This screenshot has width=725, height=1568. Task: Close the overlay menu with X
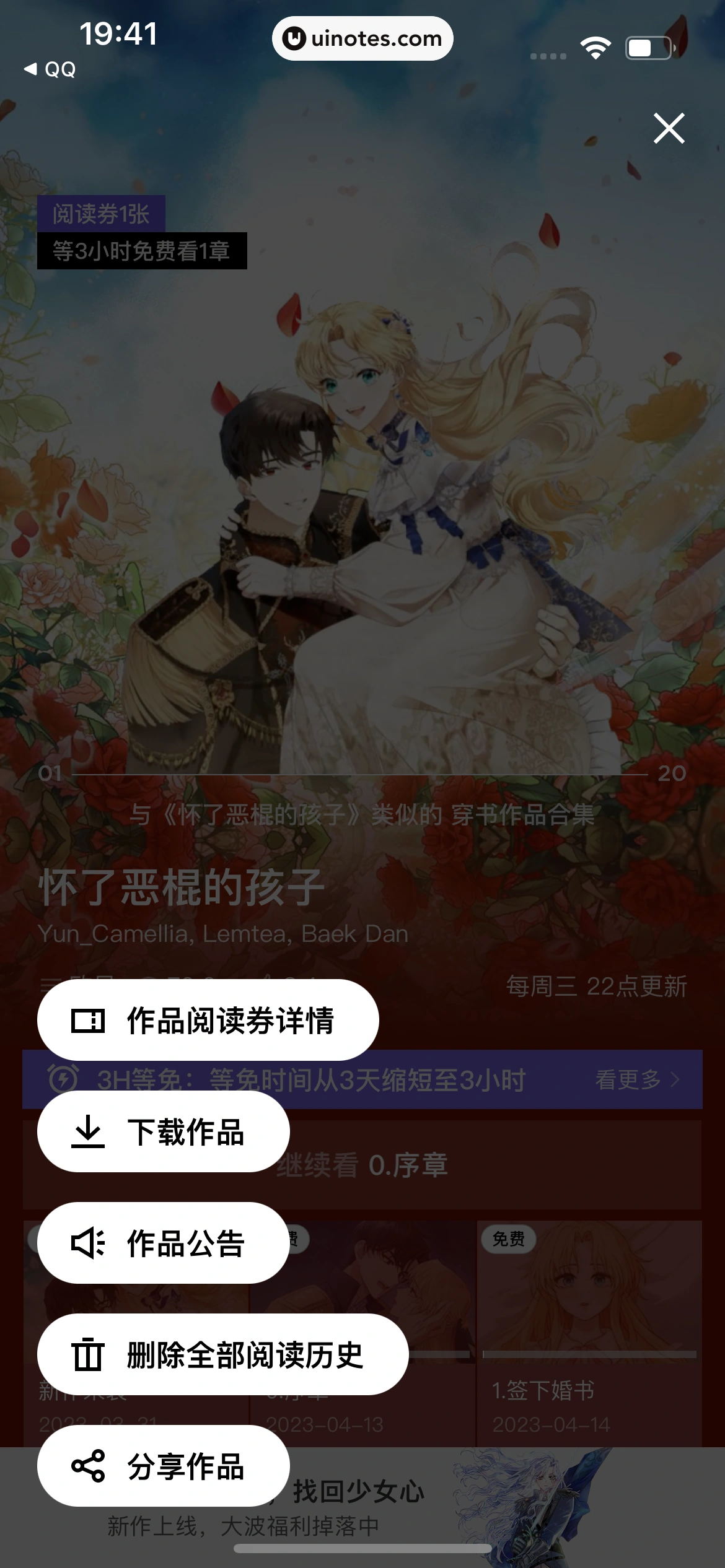(669, 128)
